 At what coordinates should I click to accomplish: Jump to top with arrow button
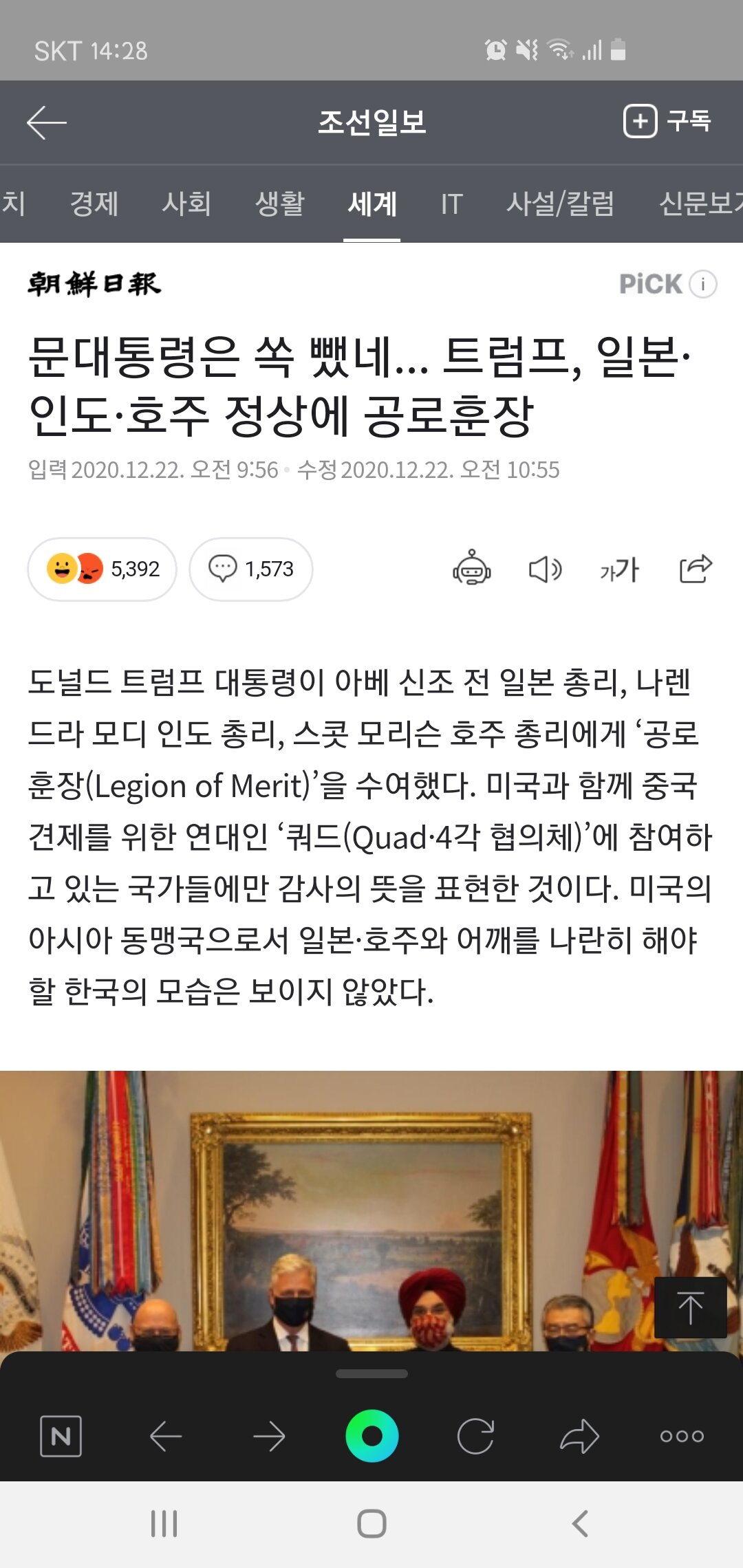[x=690, y=1307]
